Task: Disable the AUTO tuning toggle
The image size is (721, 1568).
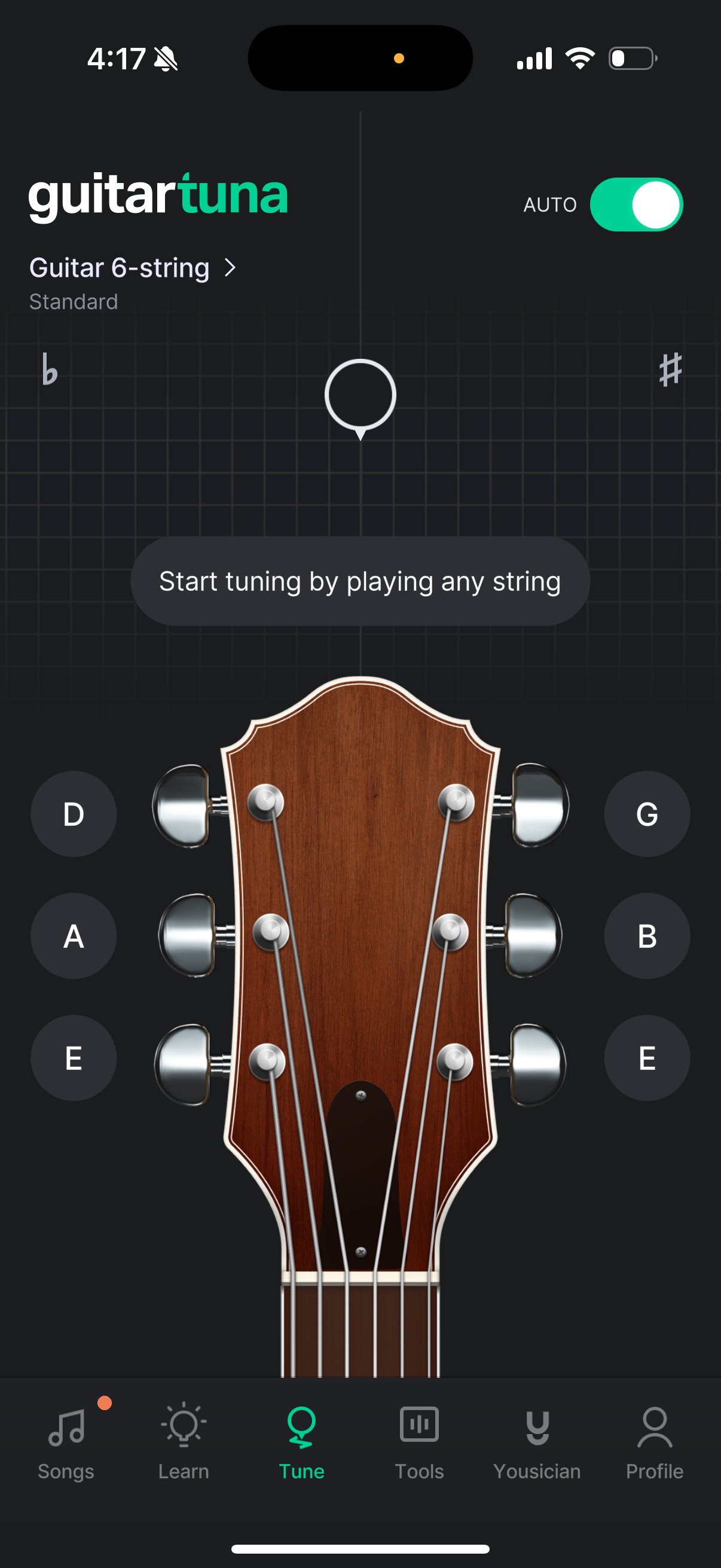Action: 637,205
